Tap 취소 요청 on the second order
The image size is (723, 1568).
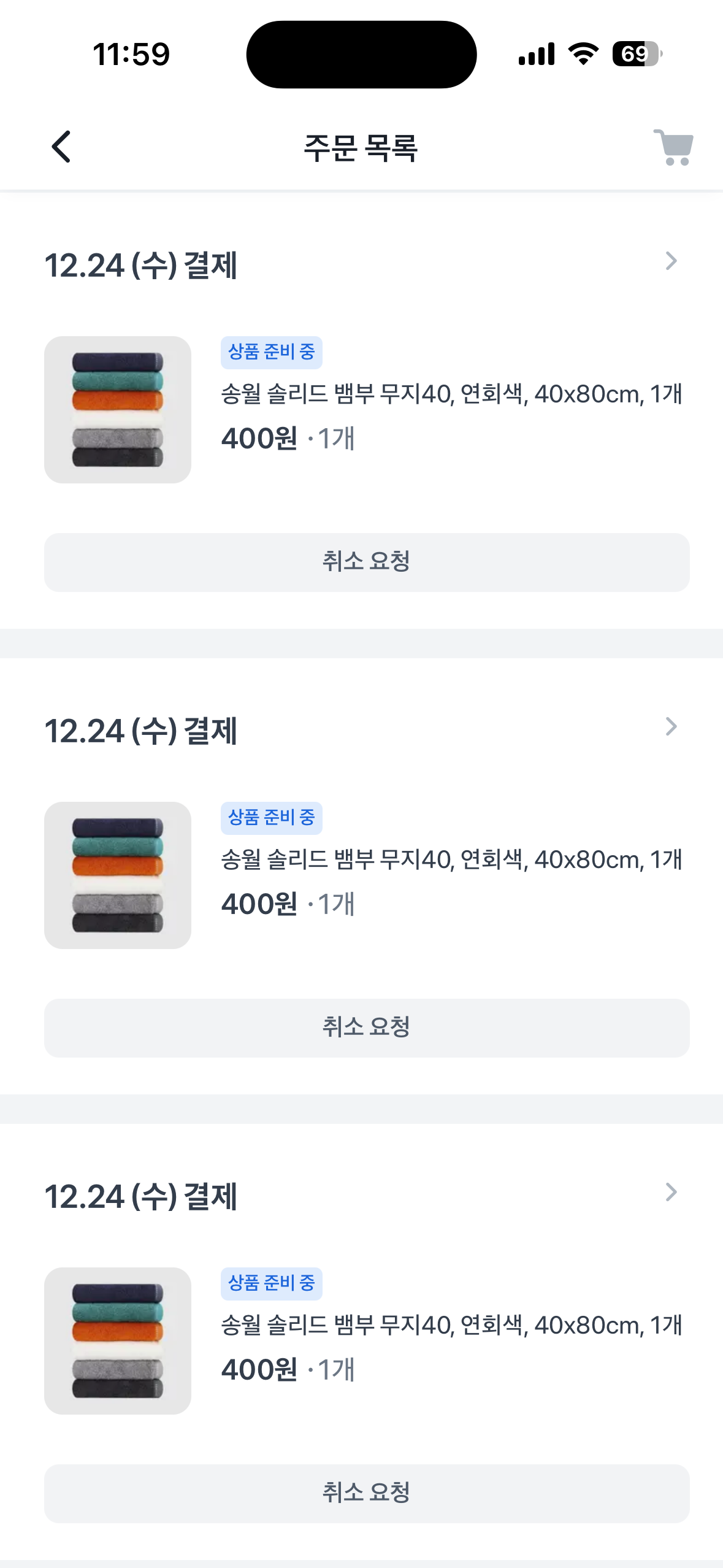pos(367,1028)
